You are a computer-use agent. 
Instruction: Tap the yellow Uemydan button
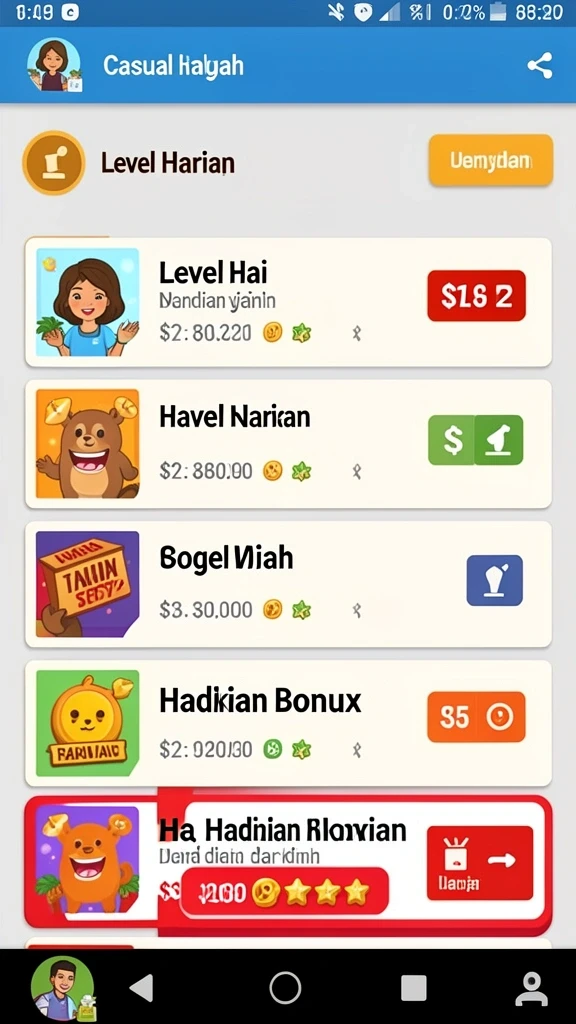point(490,160)
